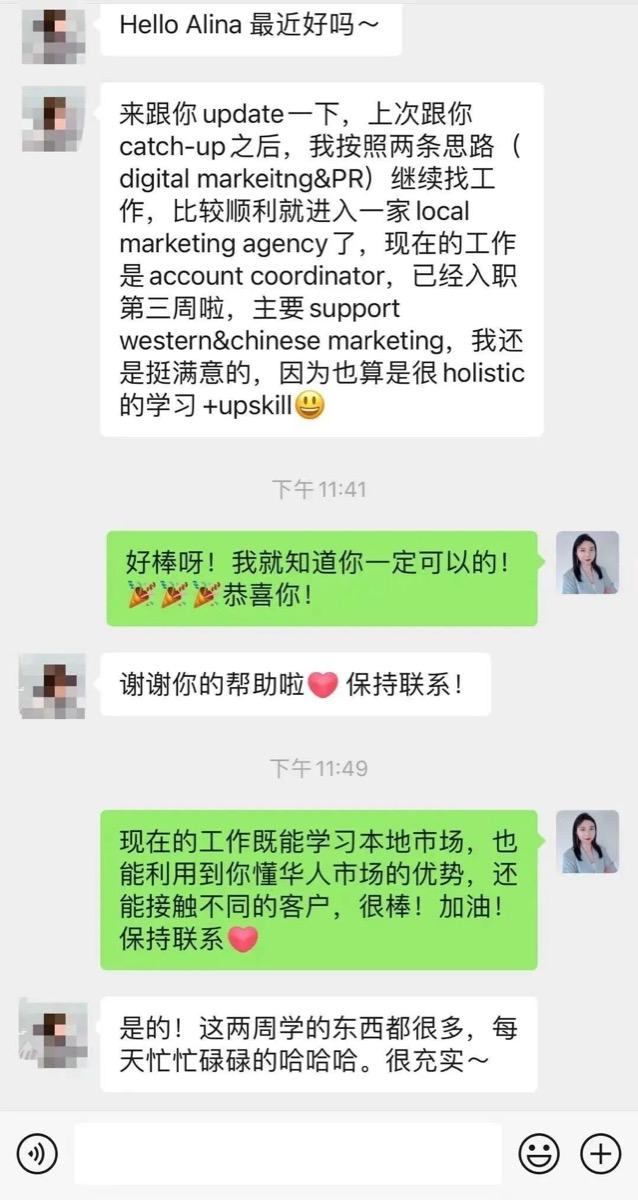Open the emoji sticker picker
This screenshot has width=638, height=1200.
click(539, 1155)
